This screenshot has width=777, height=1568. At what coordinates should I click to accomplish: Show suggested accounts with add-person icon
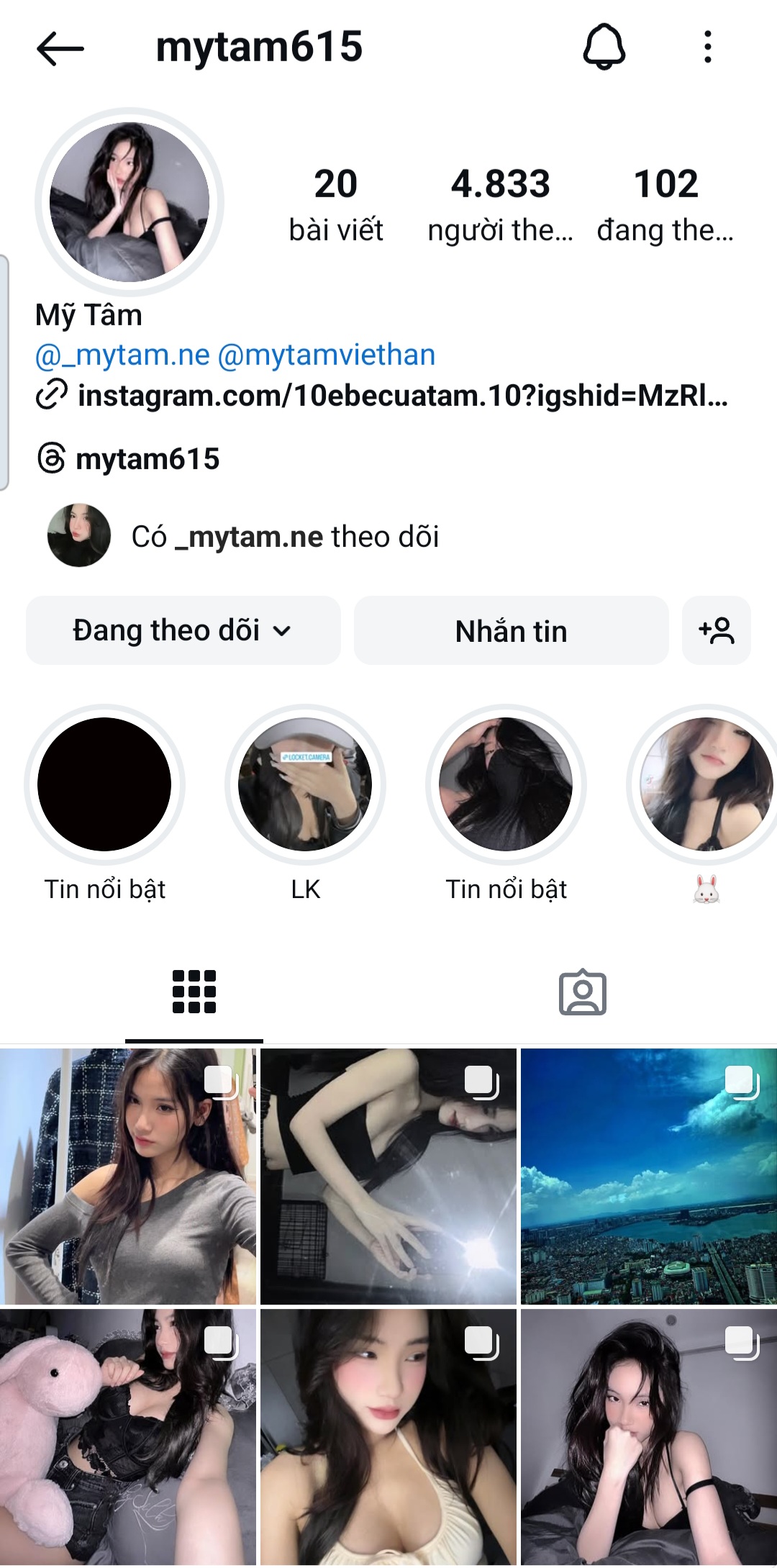(716, 630)
